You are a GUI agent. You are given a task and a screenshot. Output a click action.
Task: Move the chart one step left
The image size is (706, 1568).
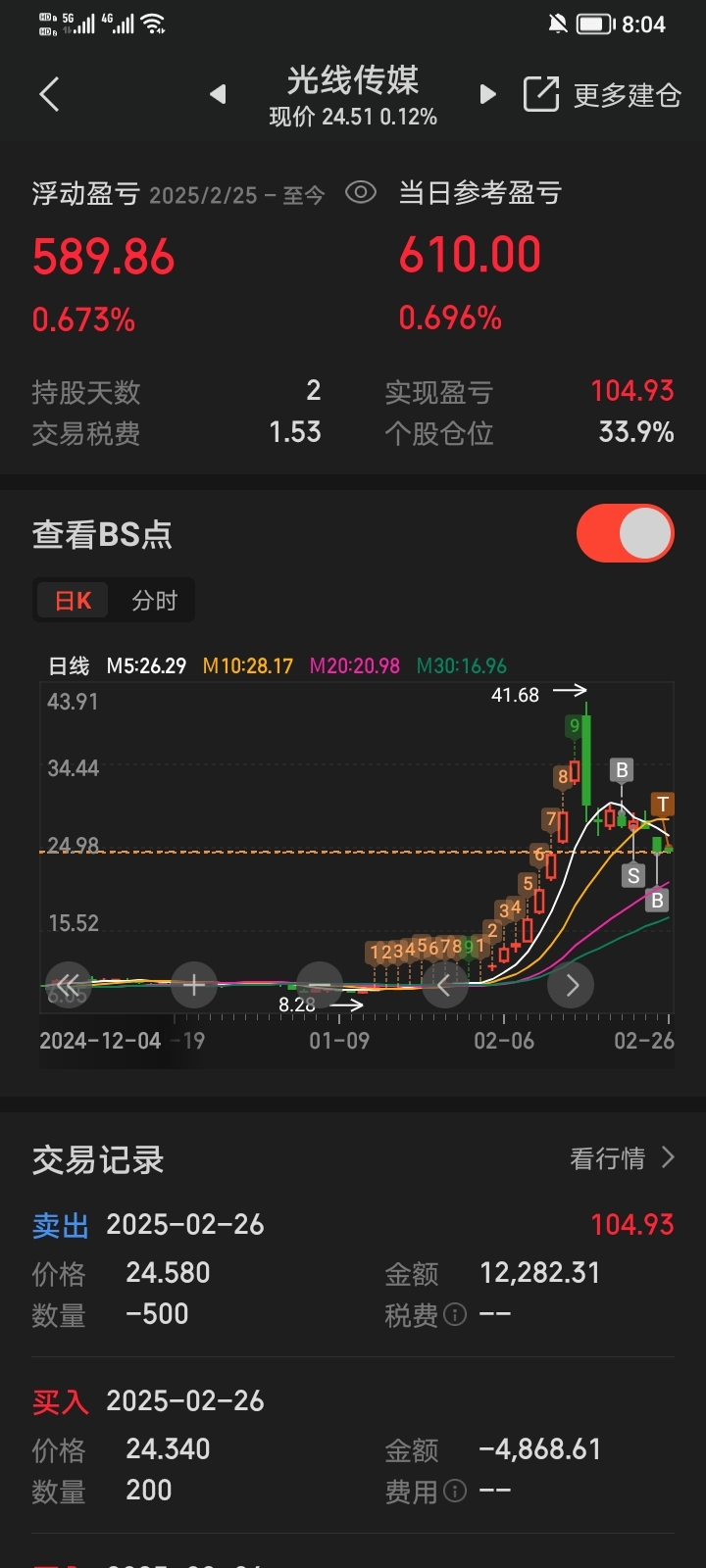[445, 985]
